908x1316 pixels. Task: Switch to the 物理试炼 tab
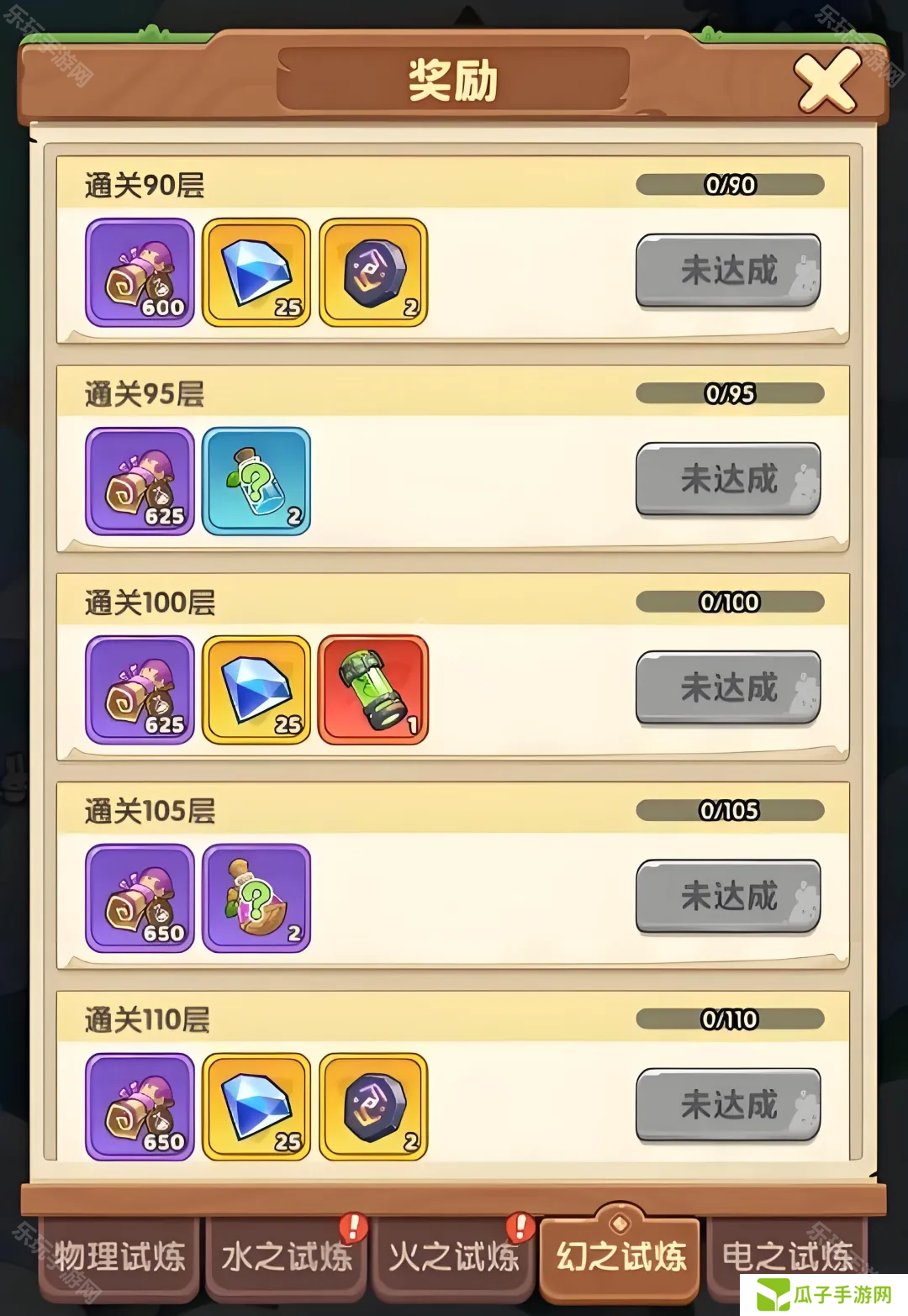coord(119,1256)
